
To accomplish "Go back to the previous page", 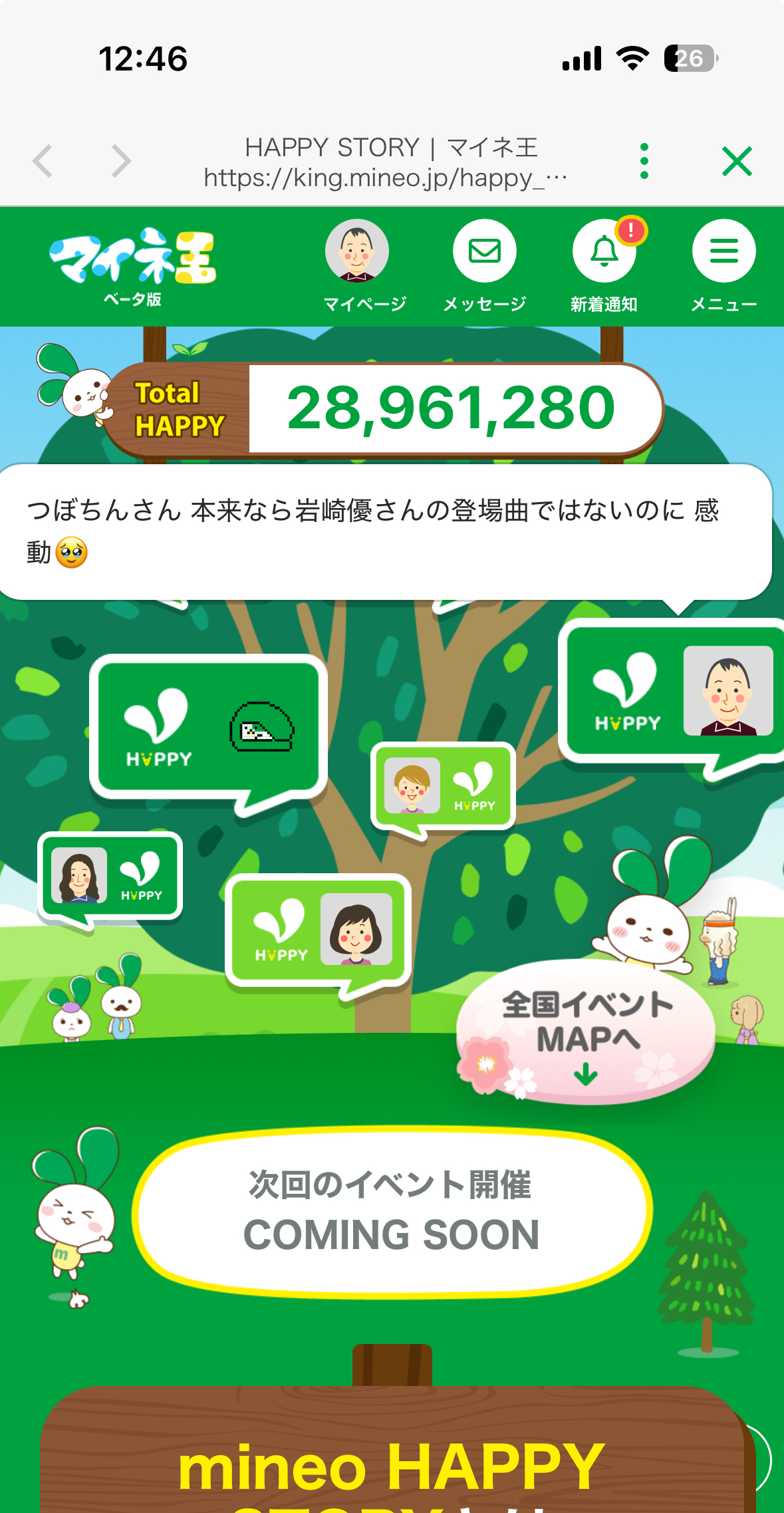I will [x=43, y=161].
